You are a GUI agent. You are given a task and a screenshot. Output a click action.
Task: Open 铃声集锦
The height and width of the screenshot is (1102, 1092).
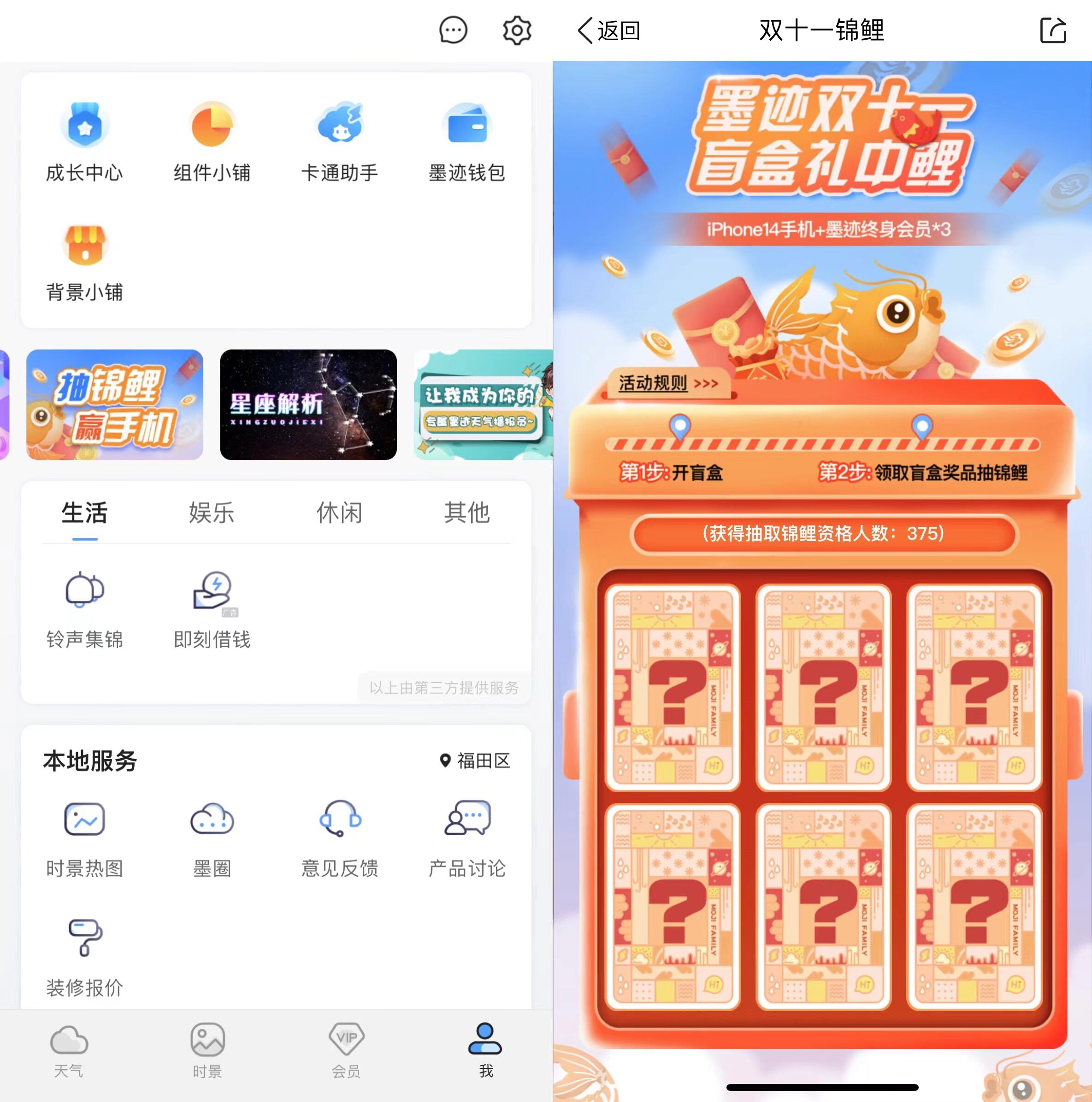pos(84,610)
